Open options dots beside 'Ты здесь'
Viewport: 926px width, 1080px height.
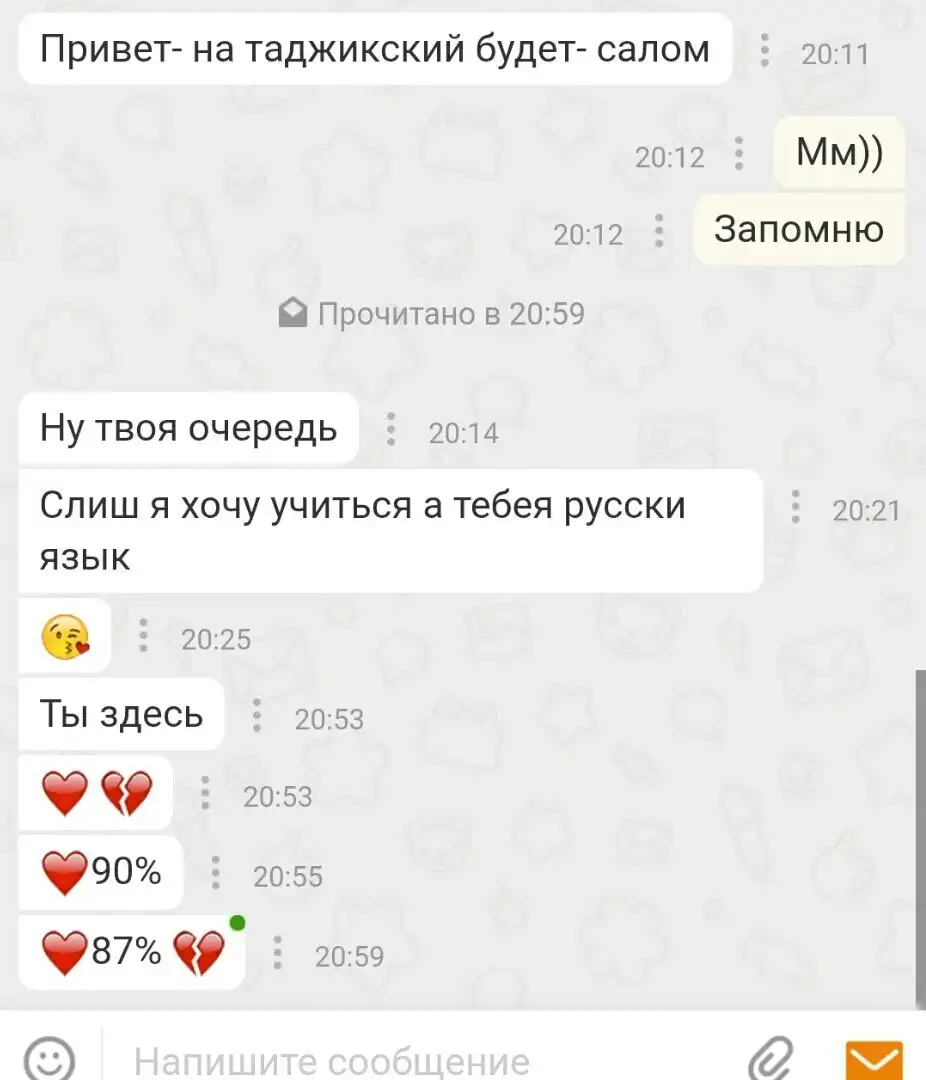[x=257, y=717]
